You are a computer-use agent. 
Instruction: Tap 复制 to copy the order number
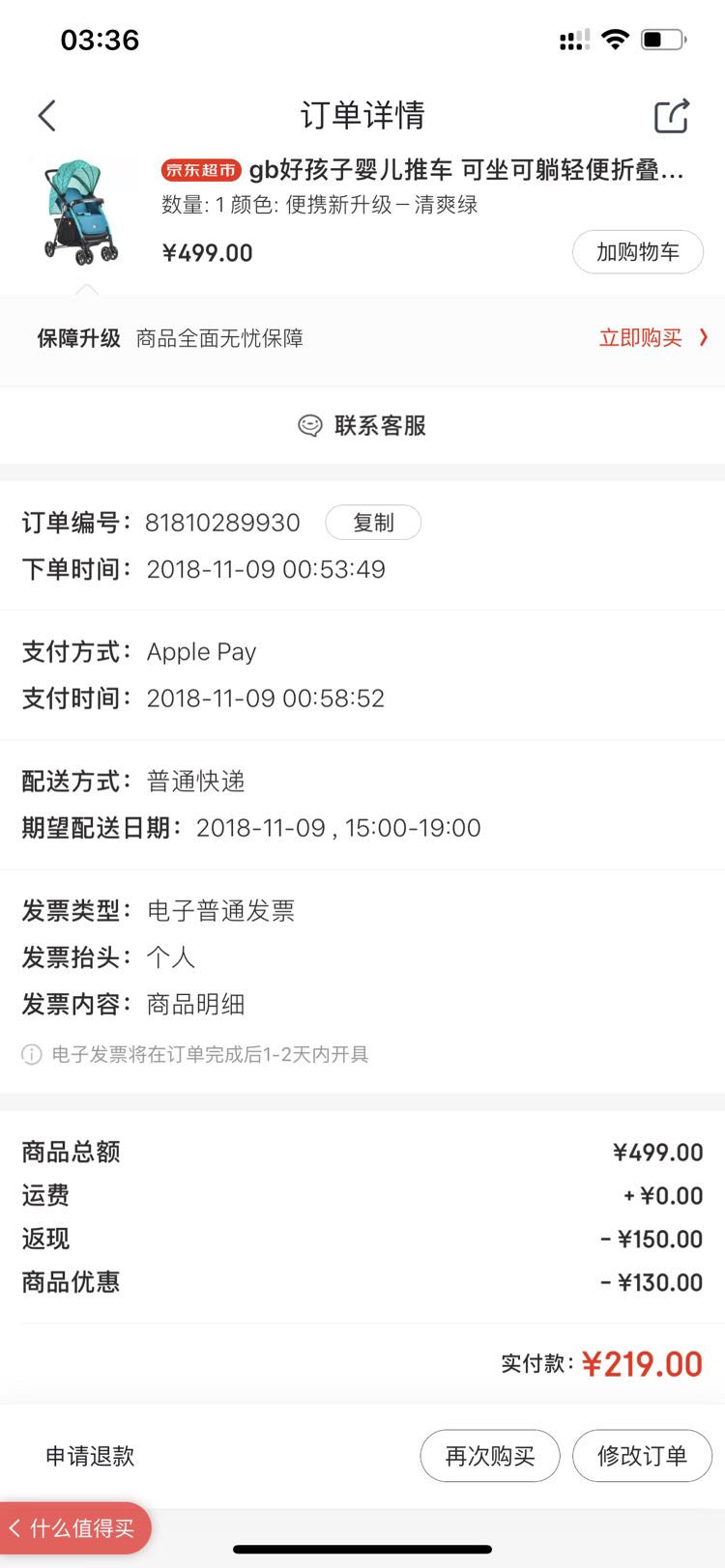[373, 522]
